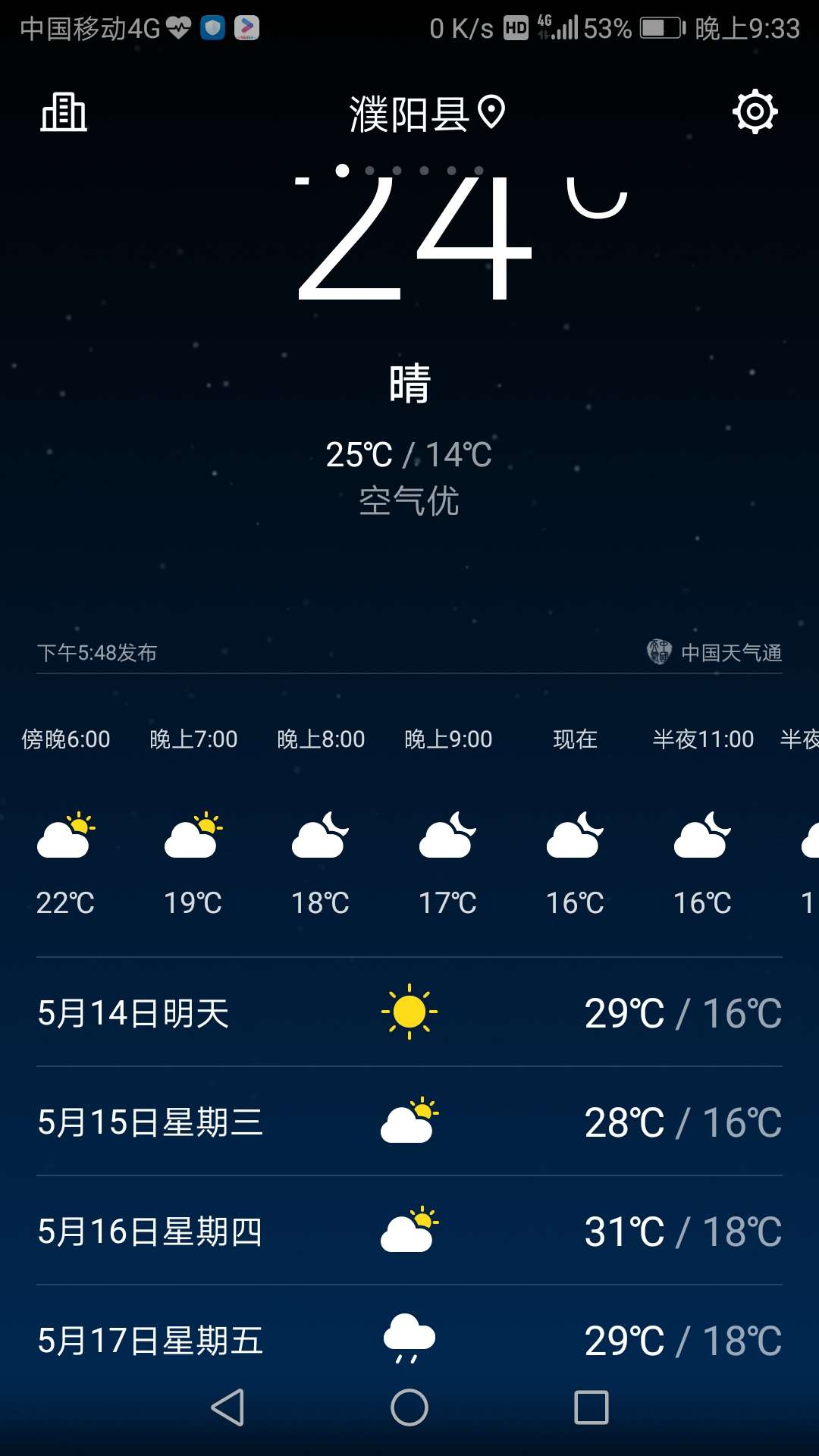
Task: Go back with the system back button
Action: 227,1407
